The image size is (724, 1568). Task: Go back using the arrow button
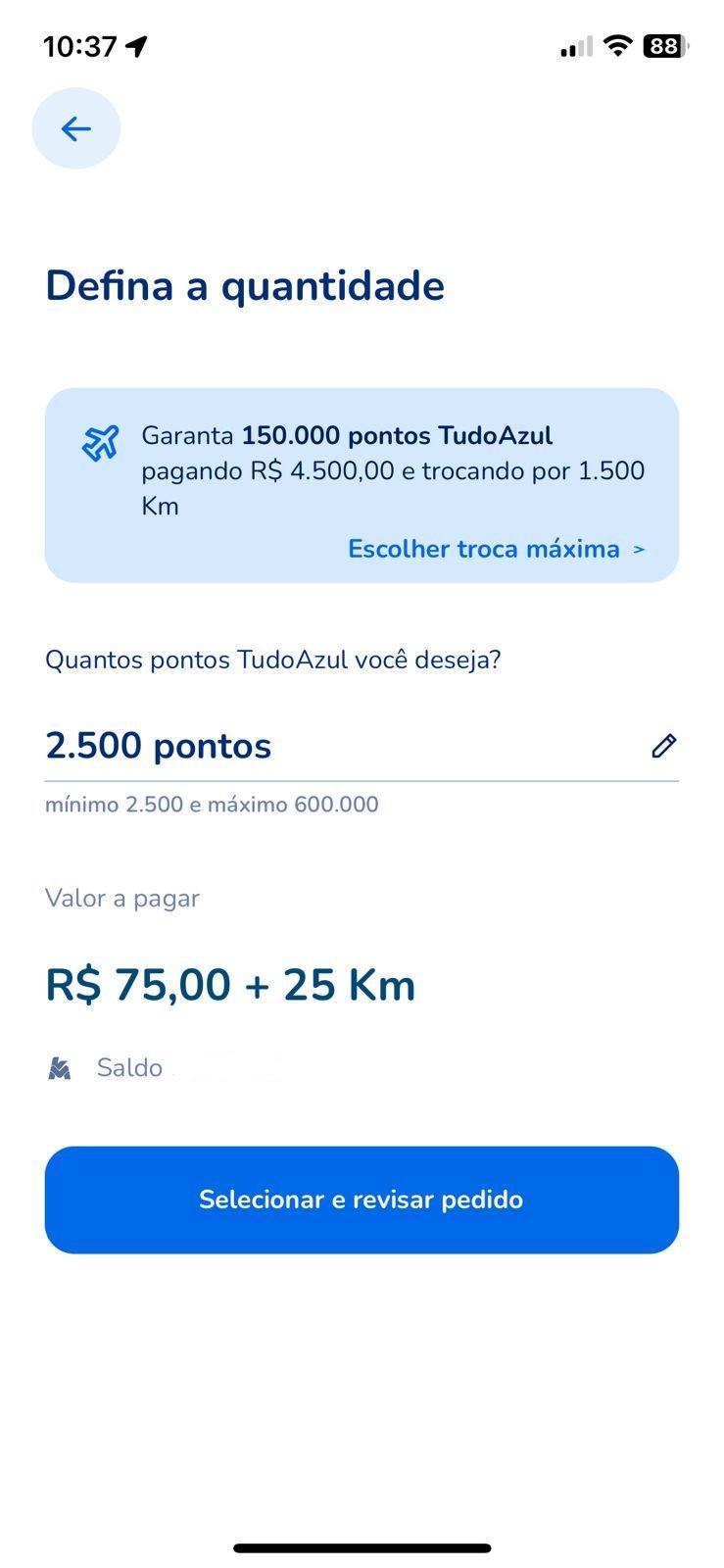(76, 128)
